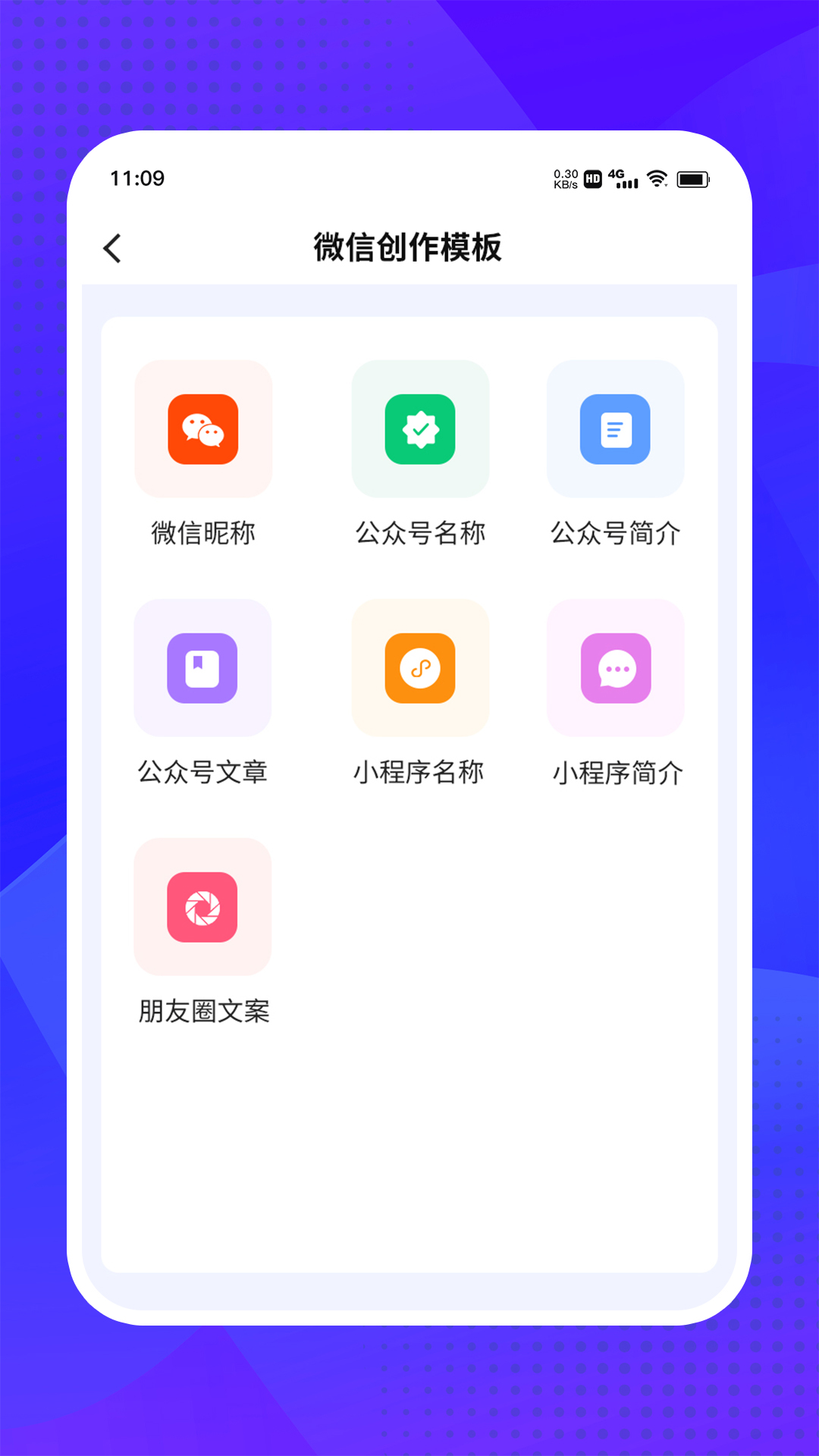
Task: Click the 11:09 clock display
Action: [136, 179]
